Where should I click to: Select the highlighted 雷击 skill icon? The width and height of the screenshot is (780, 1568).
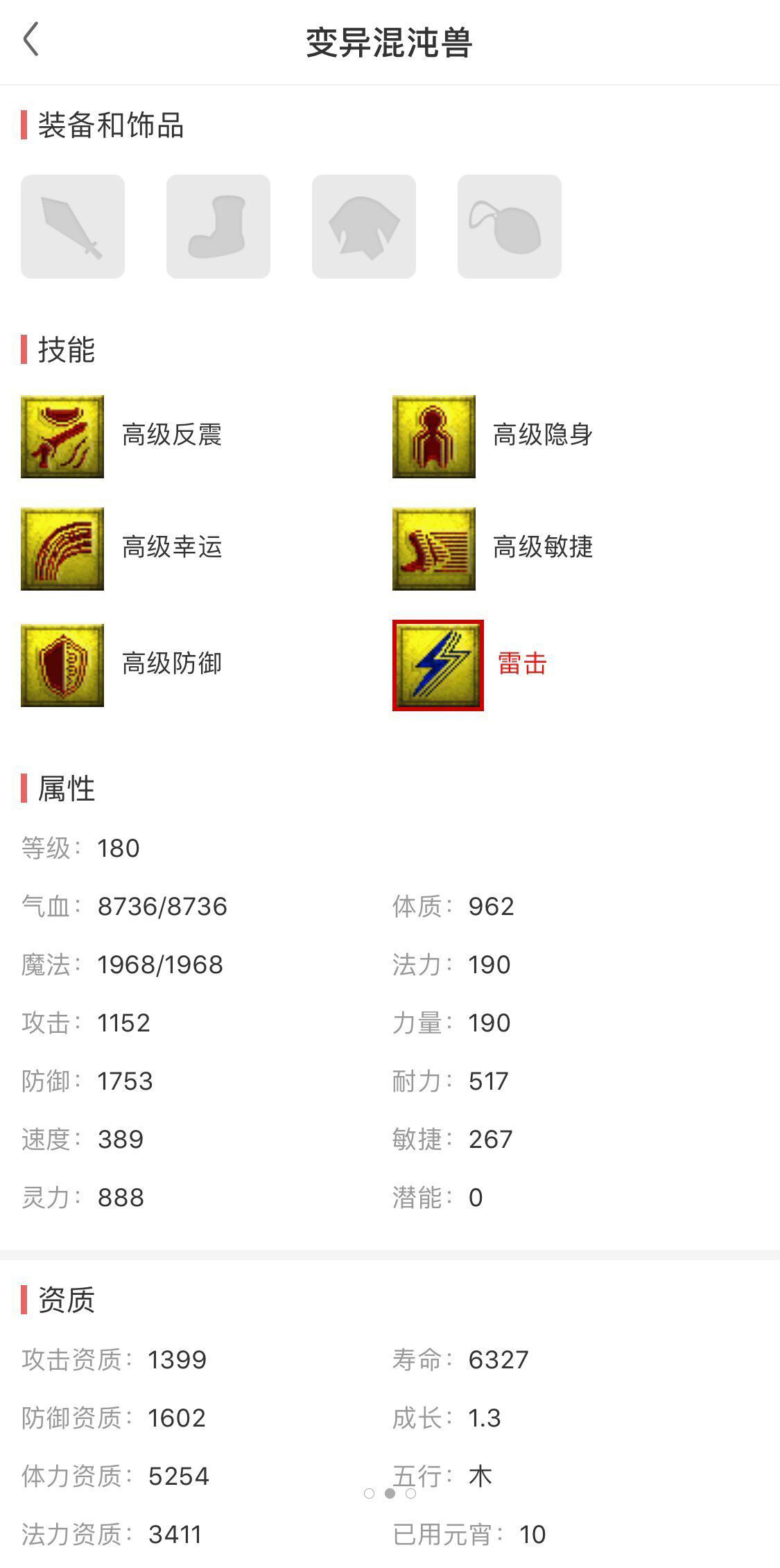438,665
